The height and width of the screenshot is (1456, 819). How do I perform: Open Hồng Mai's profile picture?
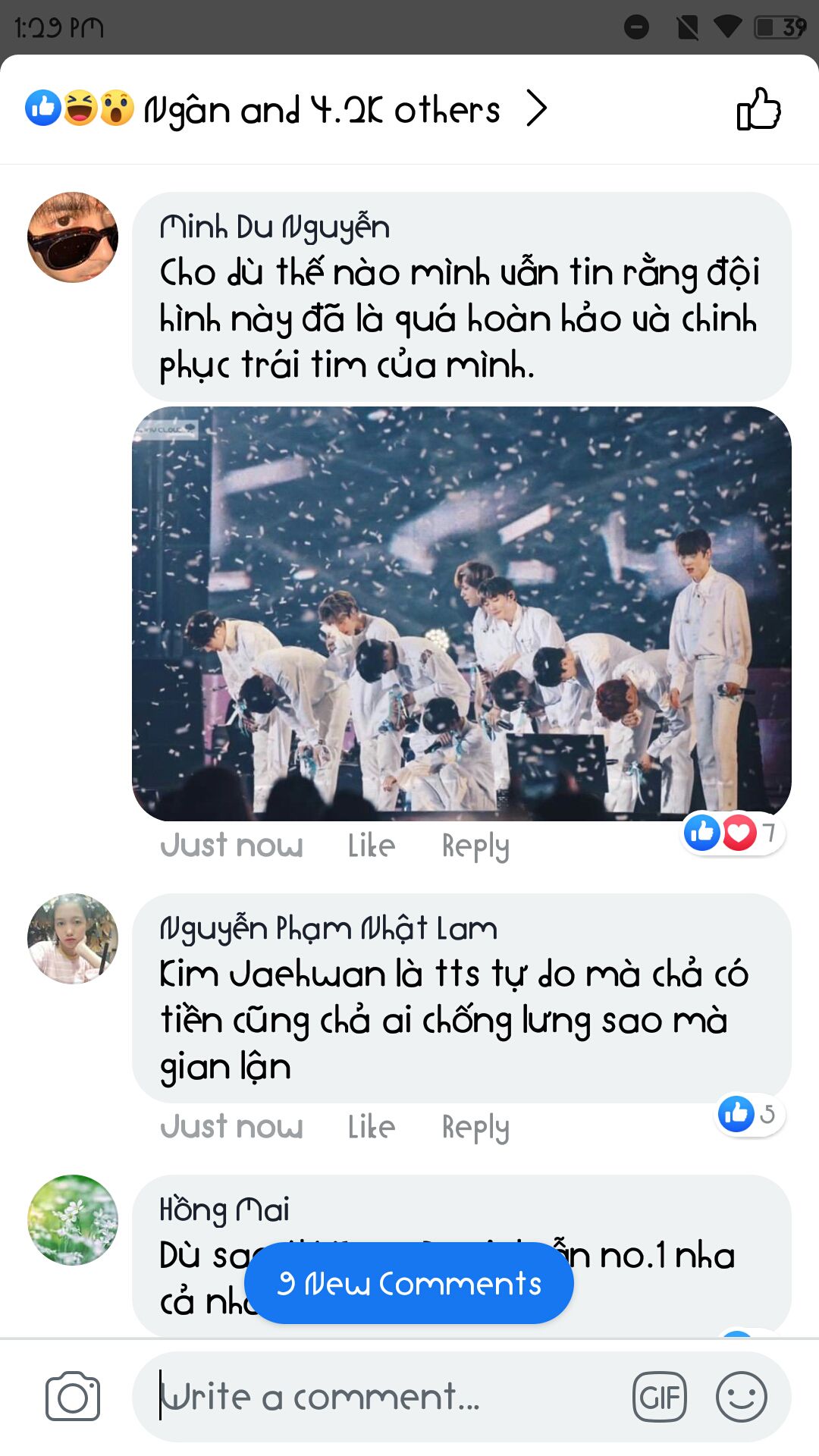[73, 1220]
